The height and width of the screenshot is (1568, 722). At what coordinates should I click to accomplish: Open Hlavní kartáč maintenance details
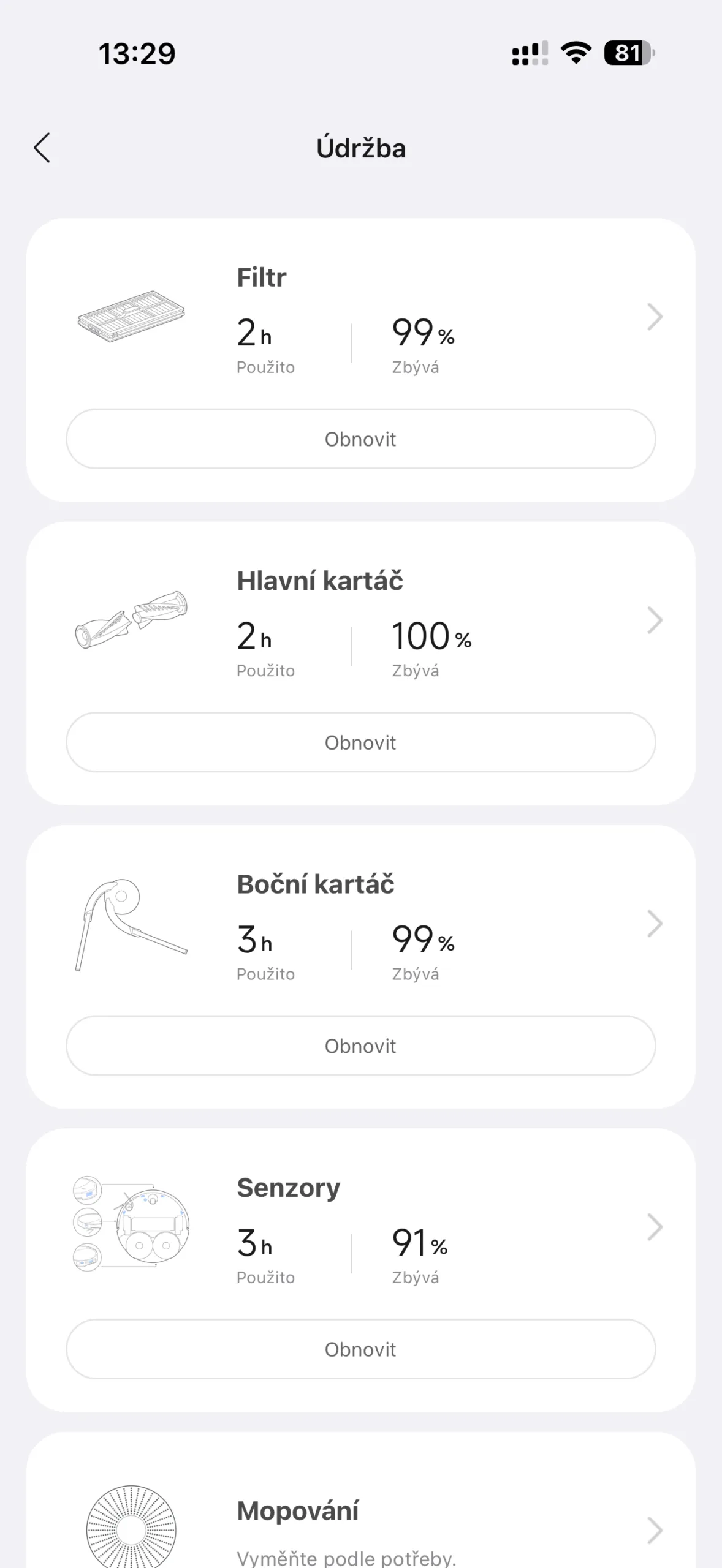point(654,620)
